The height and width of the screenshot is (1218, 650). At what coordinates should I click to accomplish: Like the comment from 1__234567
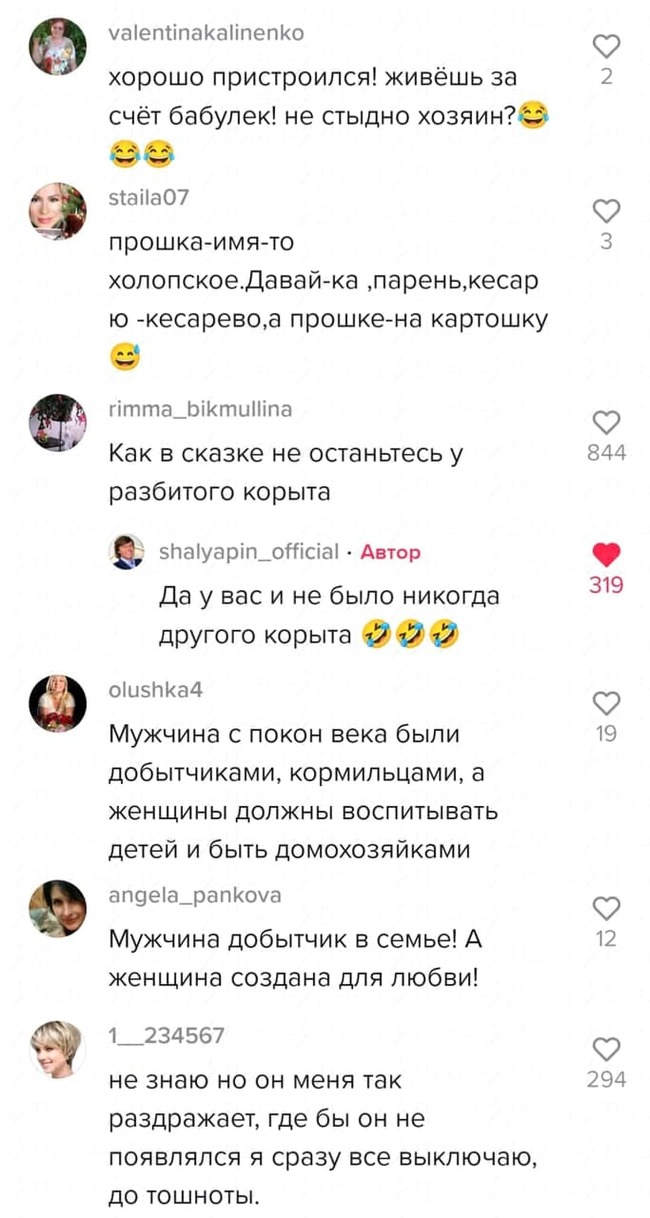(607, 1049)
